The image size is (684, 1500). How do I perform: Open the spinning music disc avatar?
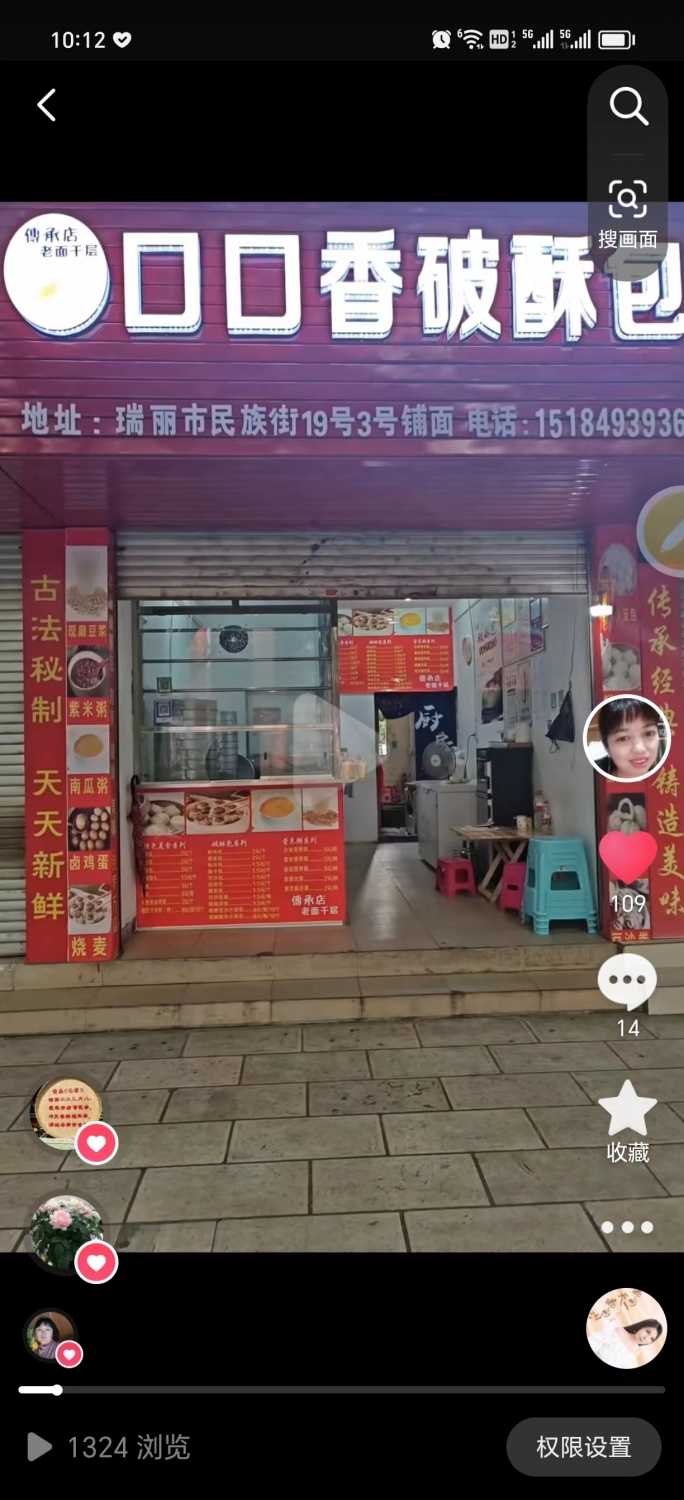626,1328
